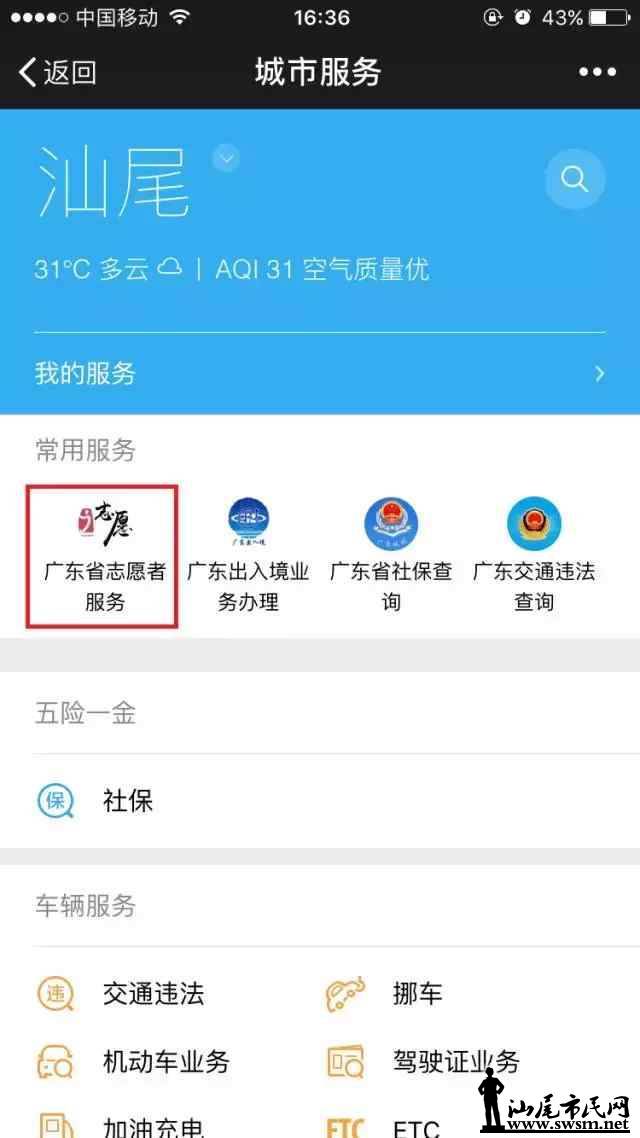Go back using the 返回 button
The width and height of the screenshot is (640, 1138).
58,72
